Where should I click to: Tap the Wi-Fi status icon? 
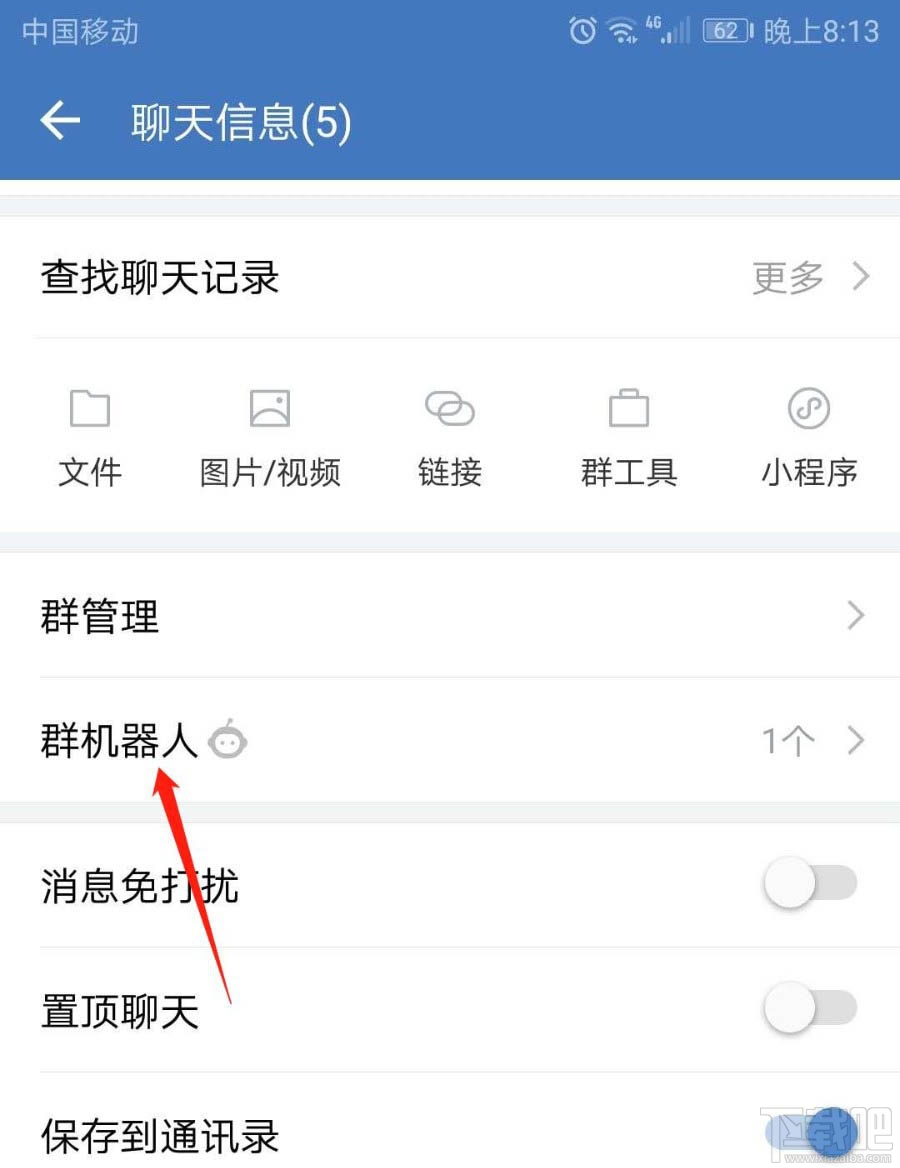[x=621, y=32]
